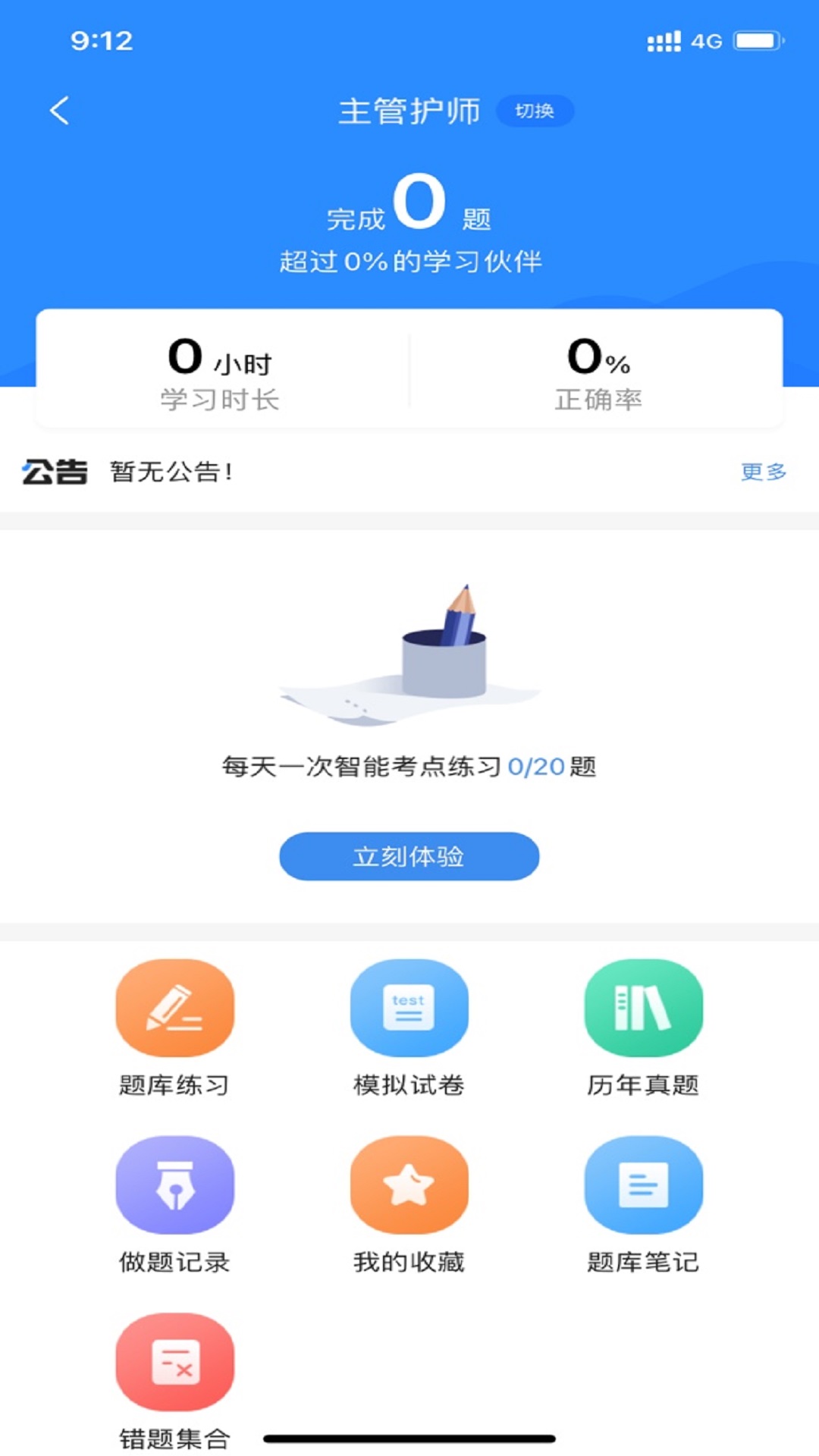The image size is (819, 1456).
Task: Select the 主管护师 title tab
Action: point(409,109)
